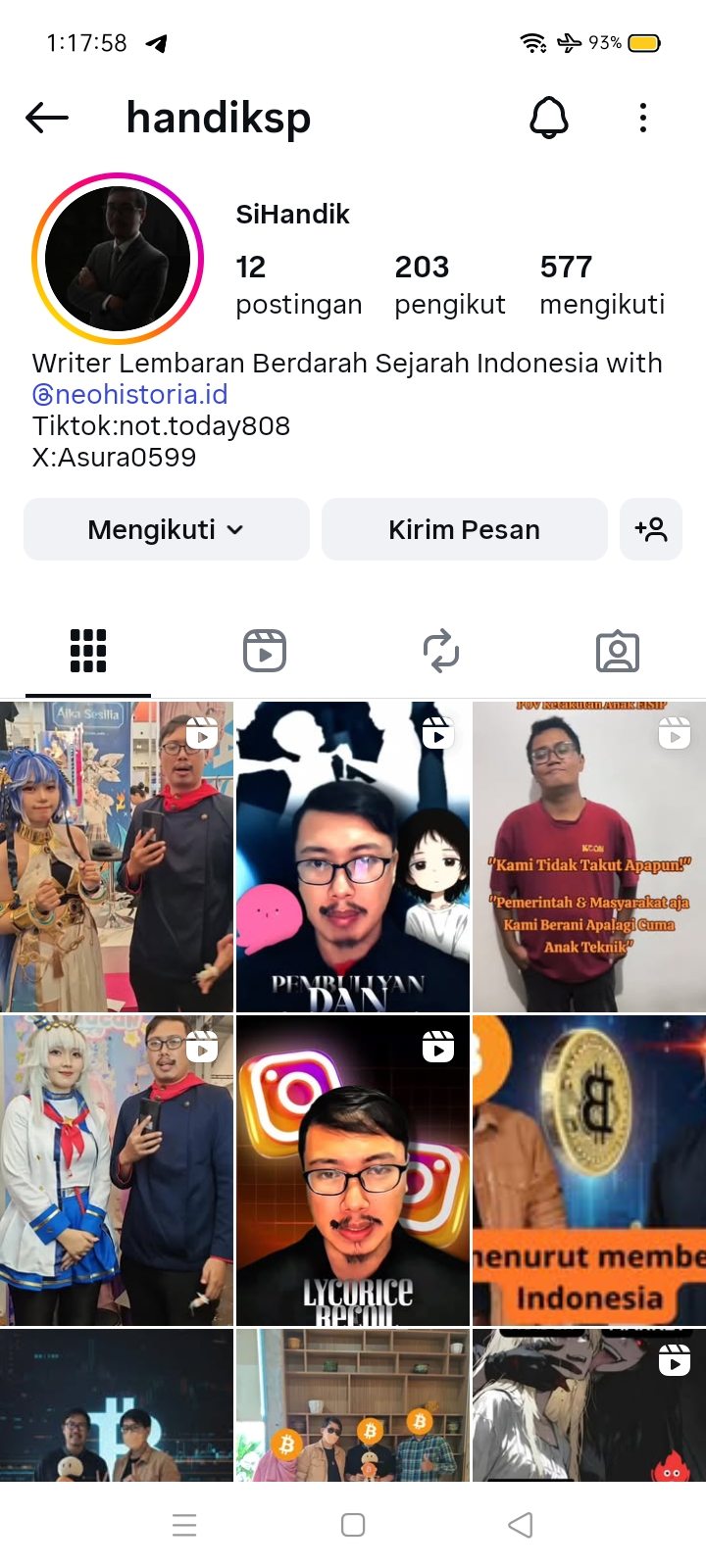Open the notifications bell for handiksp
The width and height of the screenshot is (706, 1568).
tap(549, 119)
